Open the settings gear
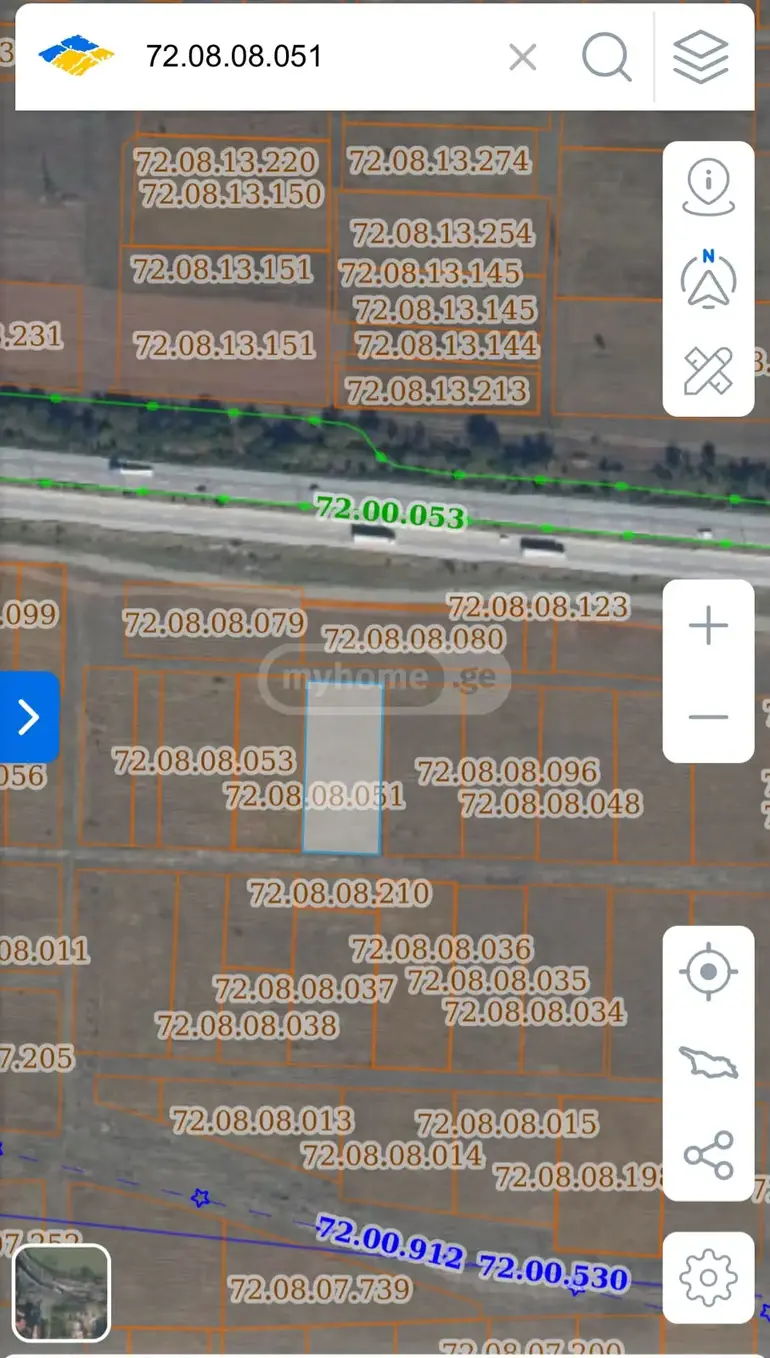Image resolution: width=770 pixels, height=1358 pixels. pos(708,1278)
